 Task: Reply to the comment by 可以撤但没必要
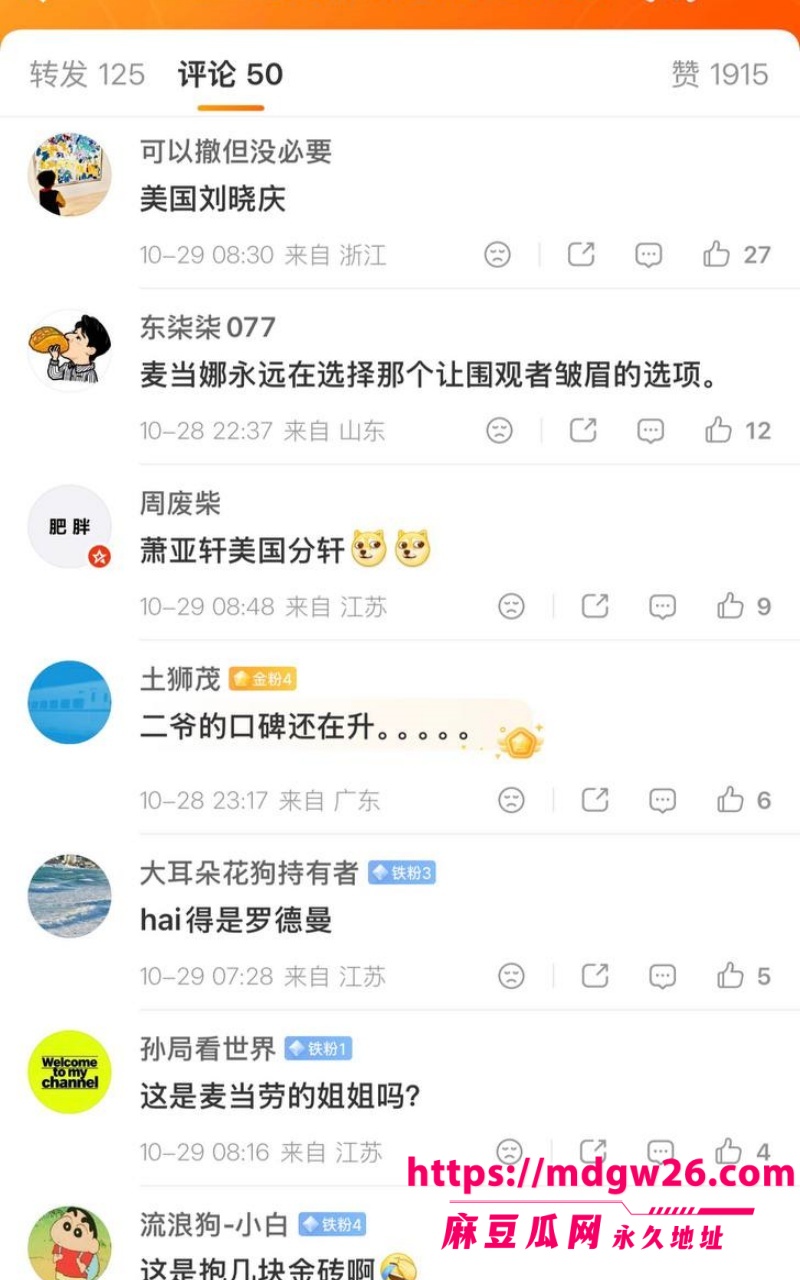[x=649, y=254]
